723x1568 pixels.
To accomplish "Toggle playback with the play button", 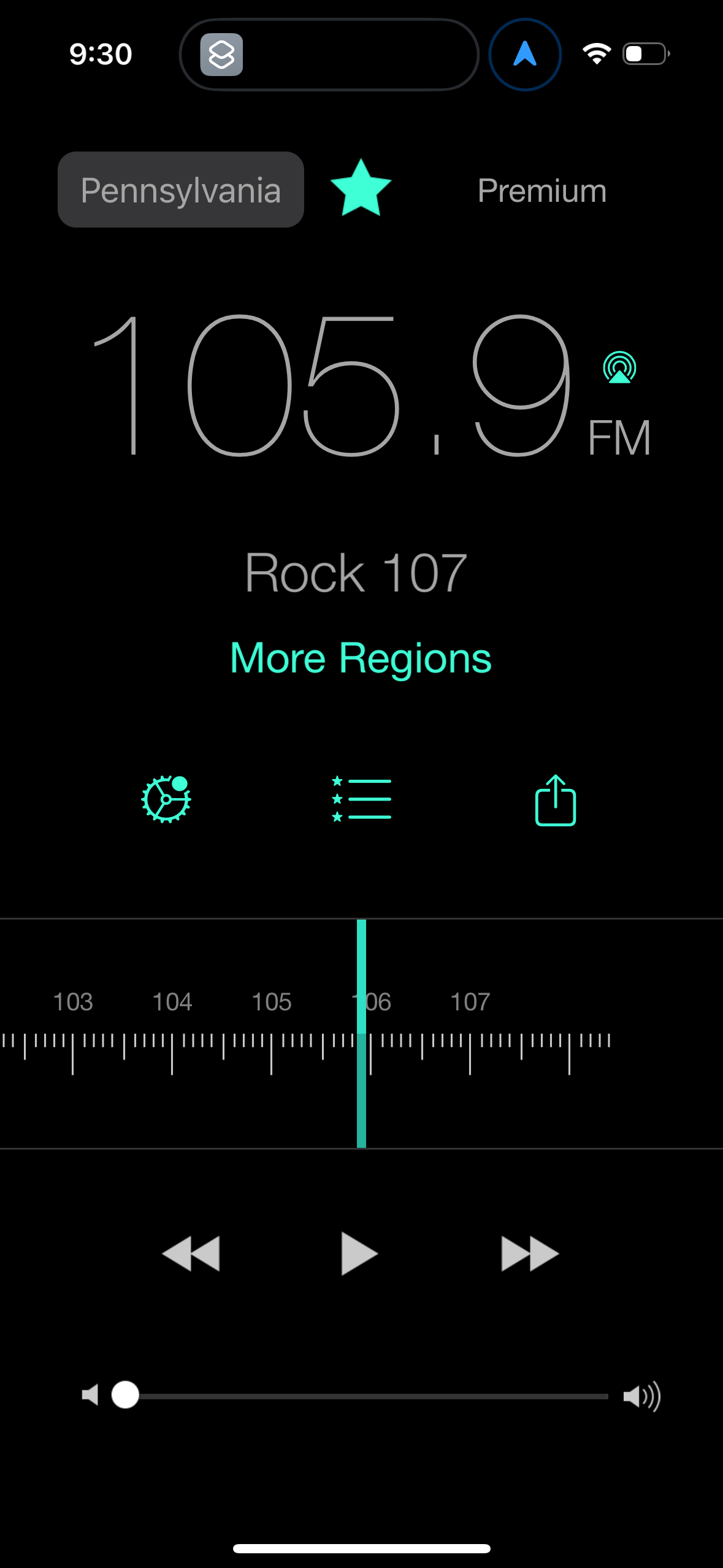I will click(359, 1253).
